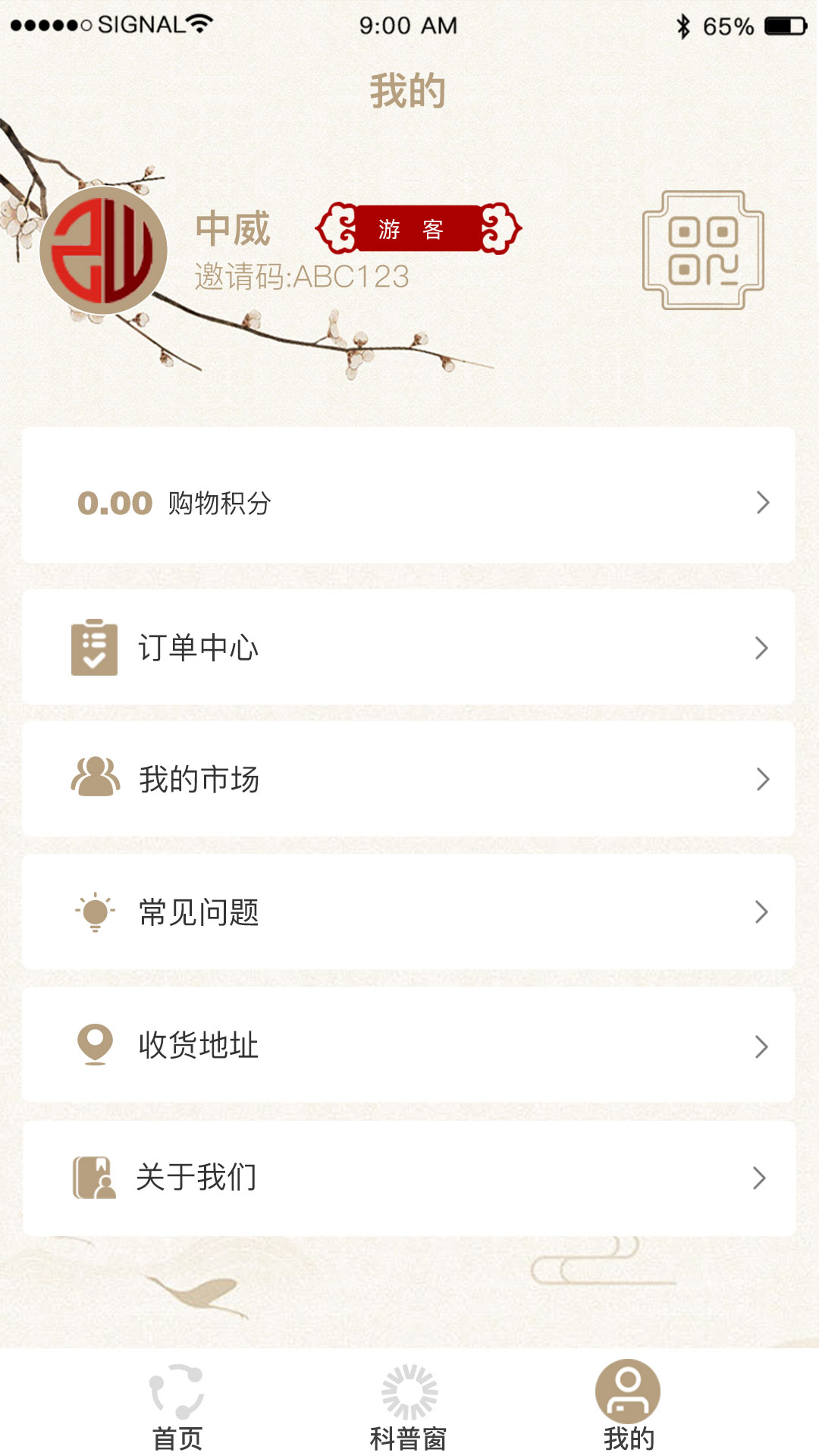Viewport: 819px width, 1456px height.
Task: Go to 我的市场
Action: point(408,780)
